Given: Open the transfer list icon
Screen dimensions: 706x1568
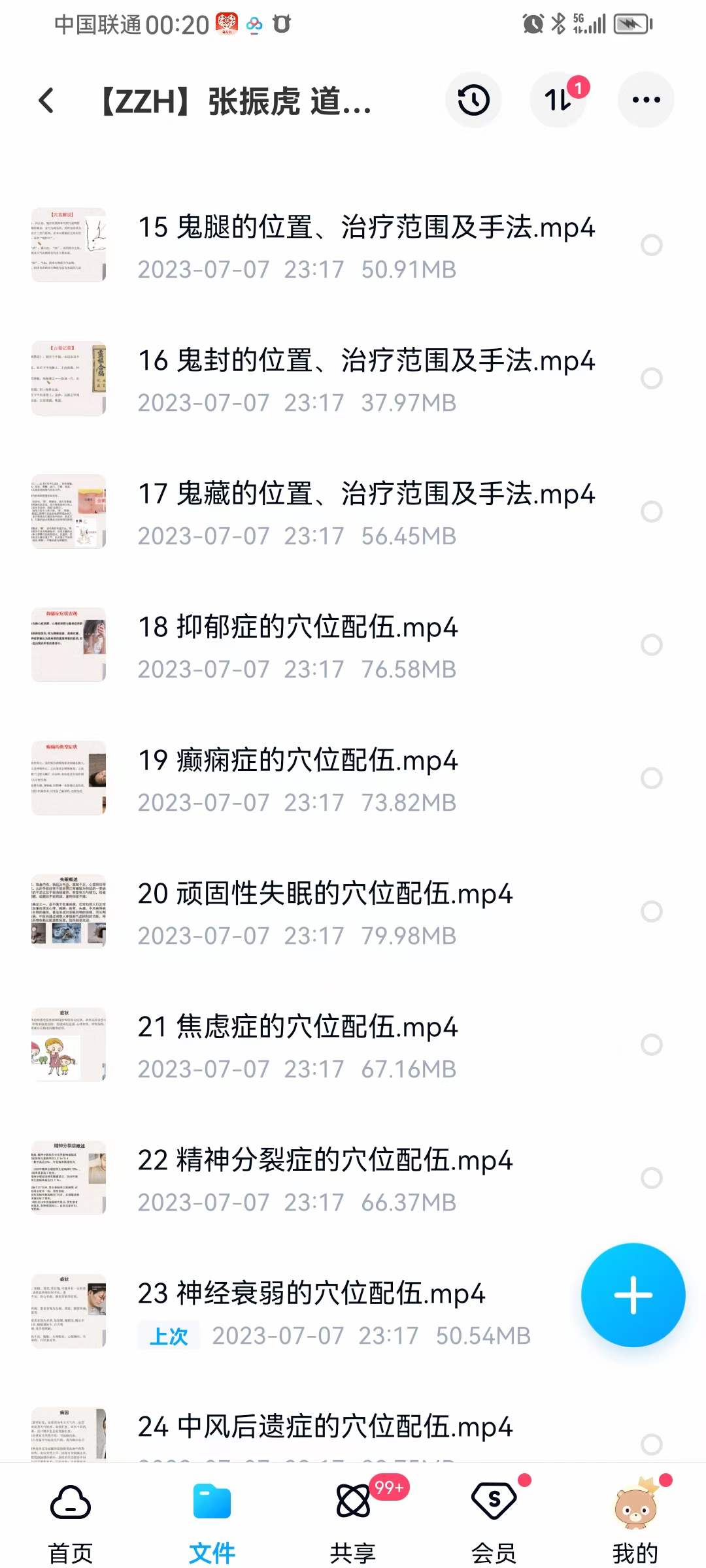Looking at the screenshot, I should [x=558, y=100].
